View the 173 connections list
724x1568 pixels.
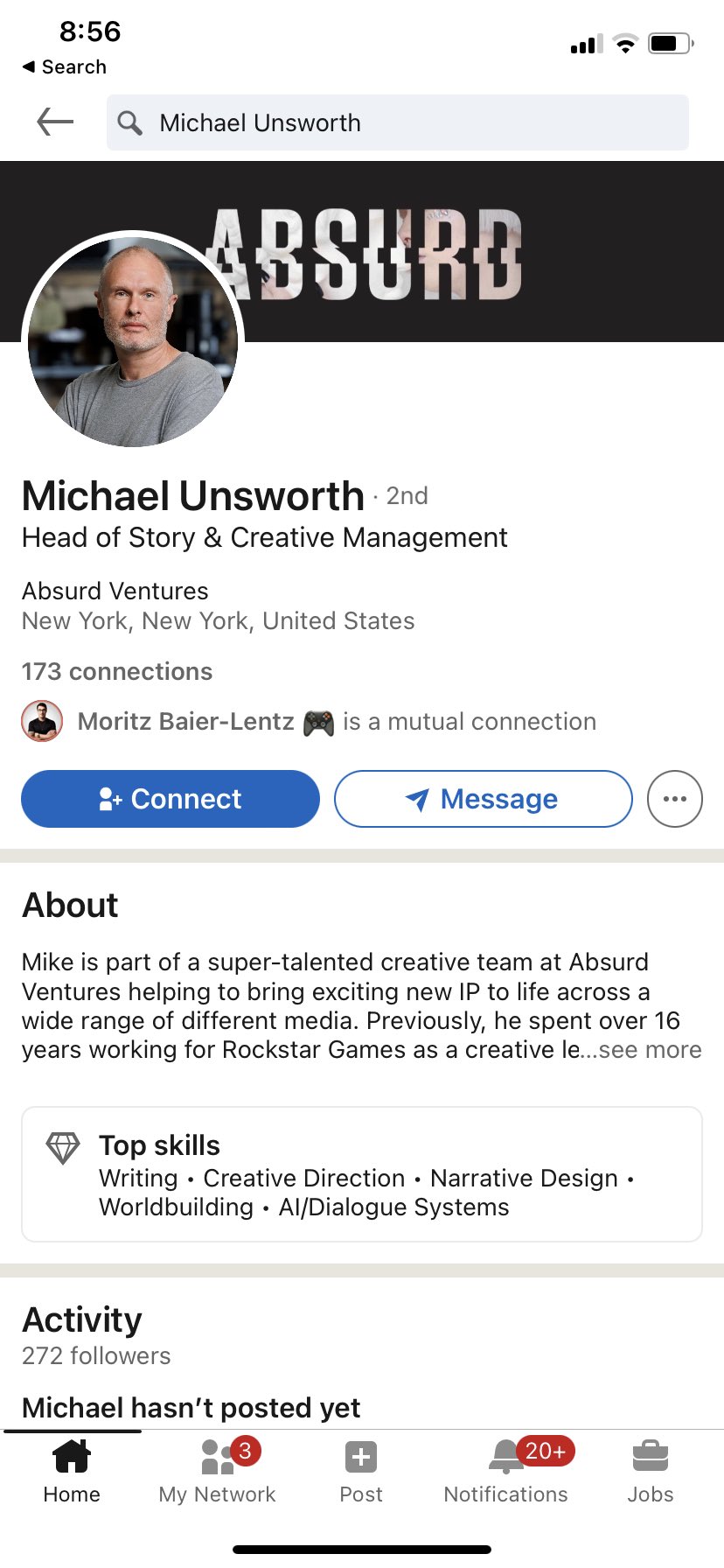117,671
